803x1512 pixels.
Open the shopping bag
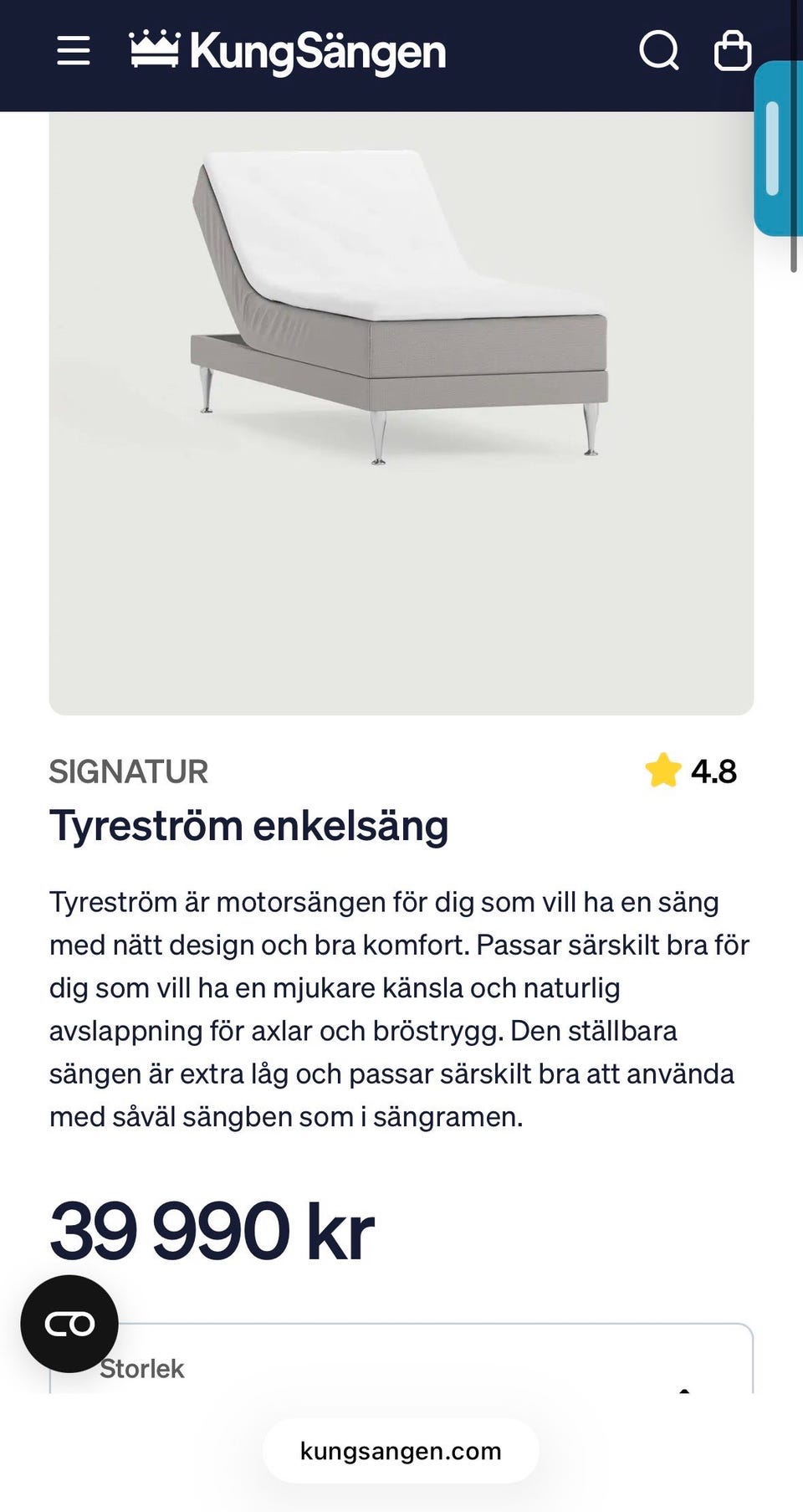coord(733,51)
